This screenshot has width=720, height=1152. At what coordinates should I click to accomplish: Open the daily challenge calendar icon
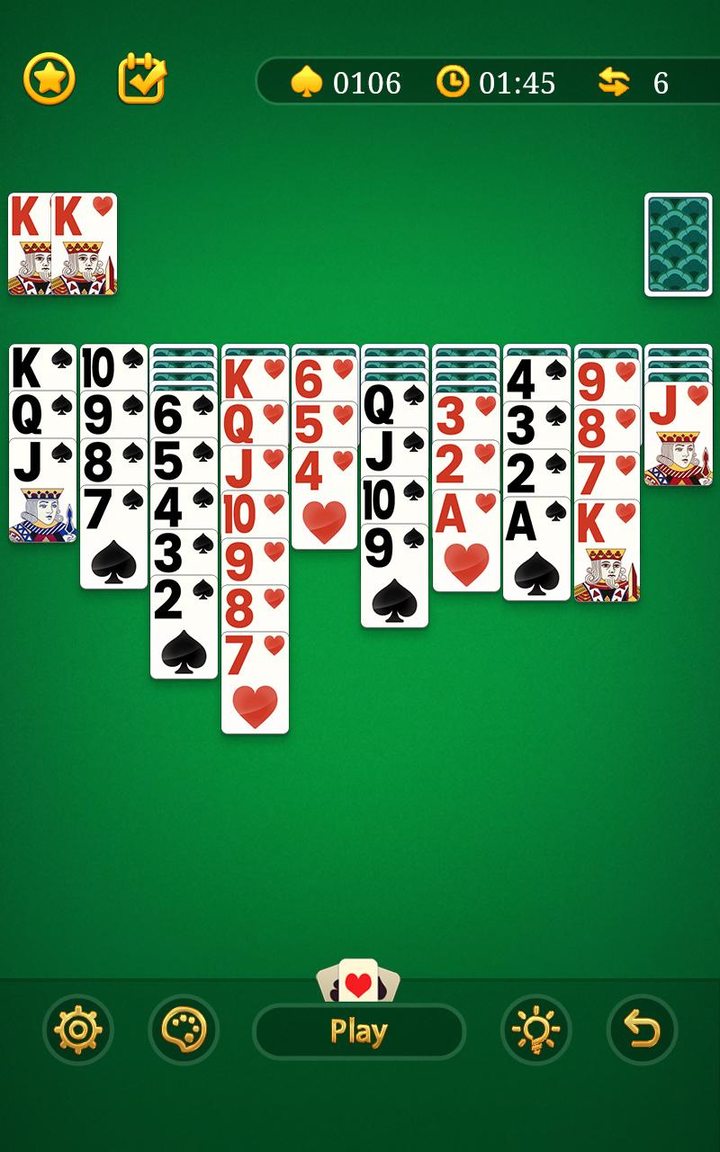142,79
